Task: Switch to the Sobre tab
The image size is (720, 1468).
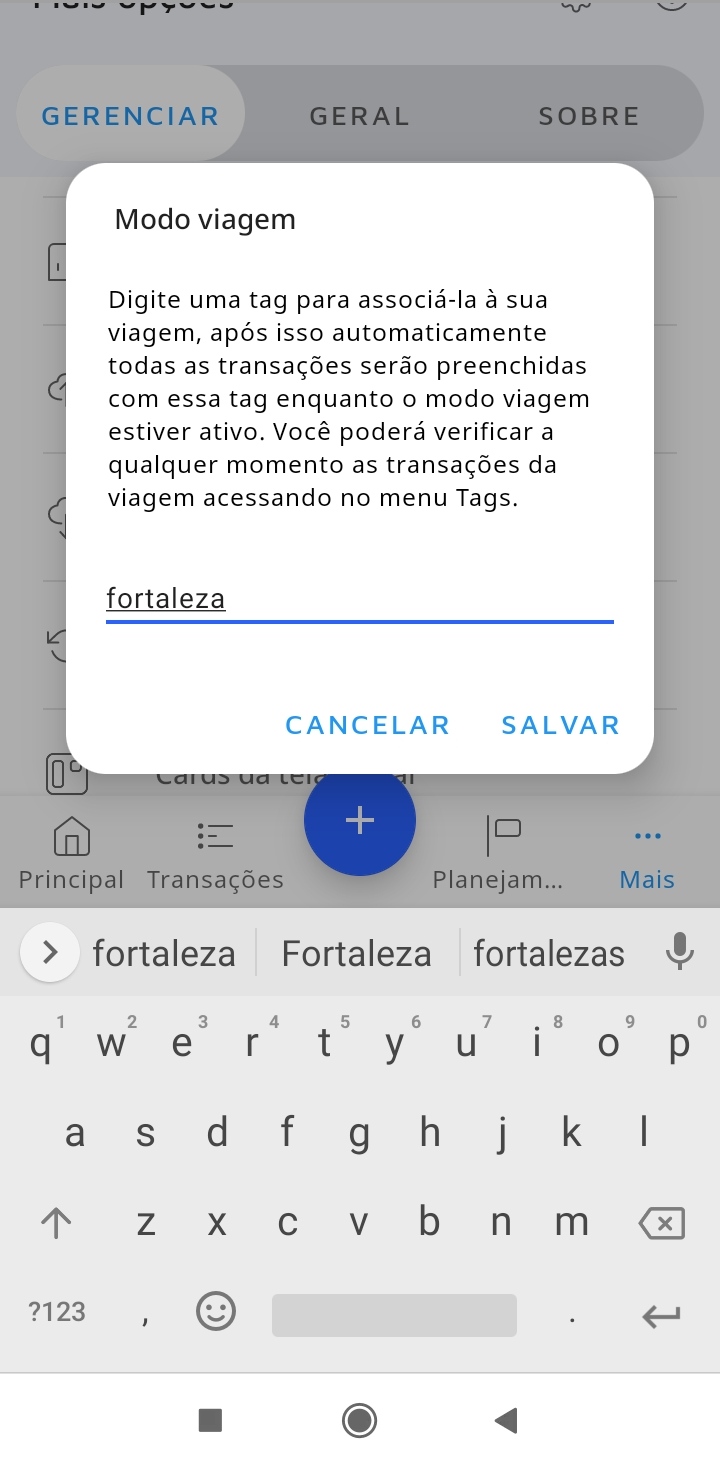Action: [588, 116]
